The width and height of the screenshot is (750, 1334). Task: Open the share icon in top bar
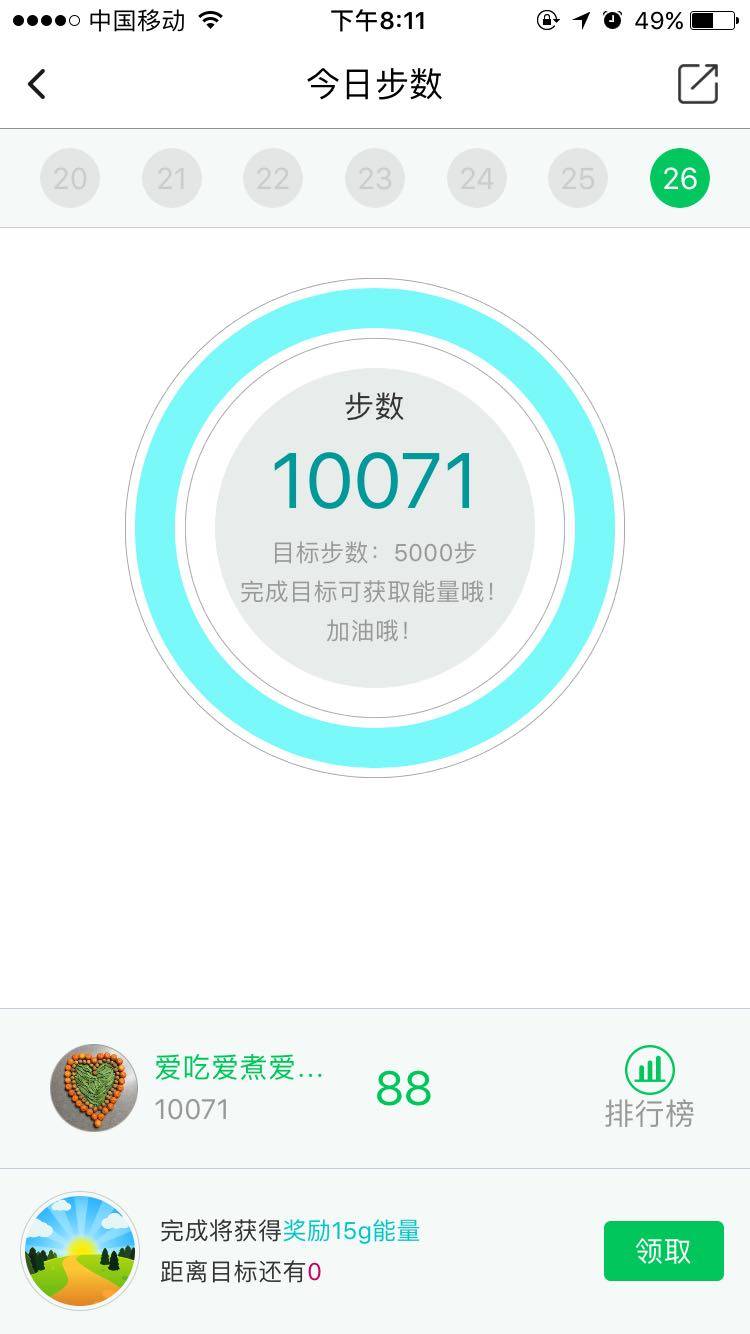(697, 84)
